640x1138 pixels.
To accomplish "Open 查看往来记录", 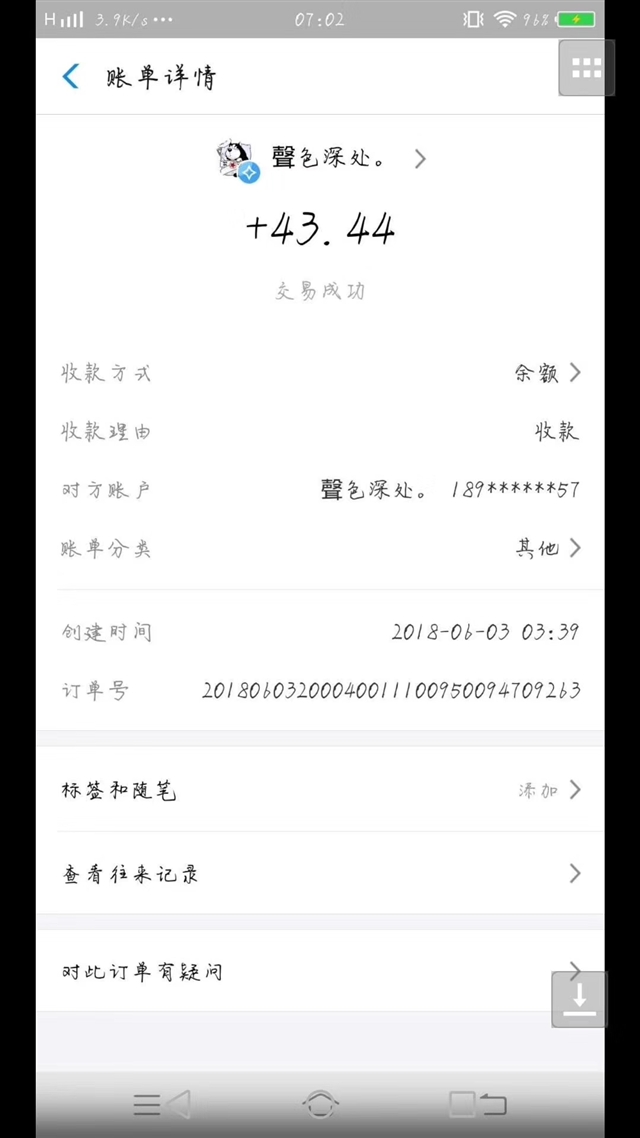I will click(320, 873).
